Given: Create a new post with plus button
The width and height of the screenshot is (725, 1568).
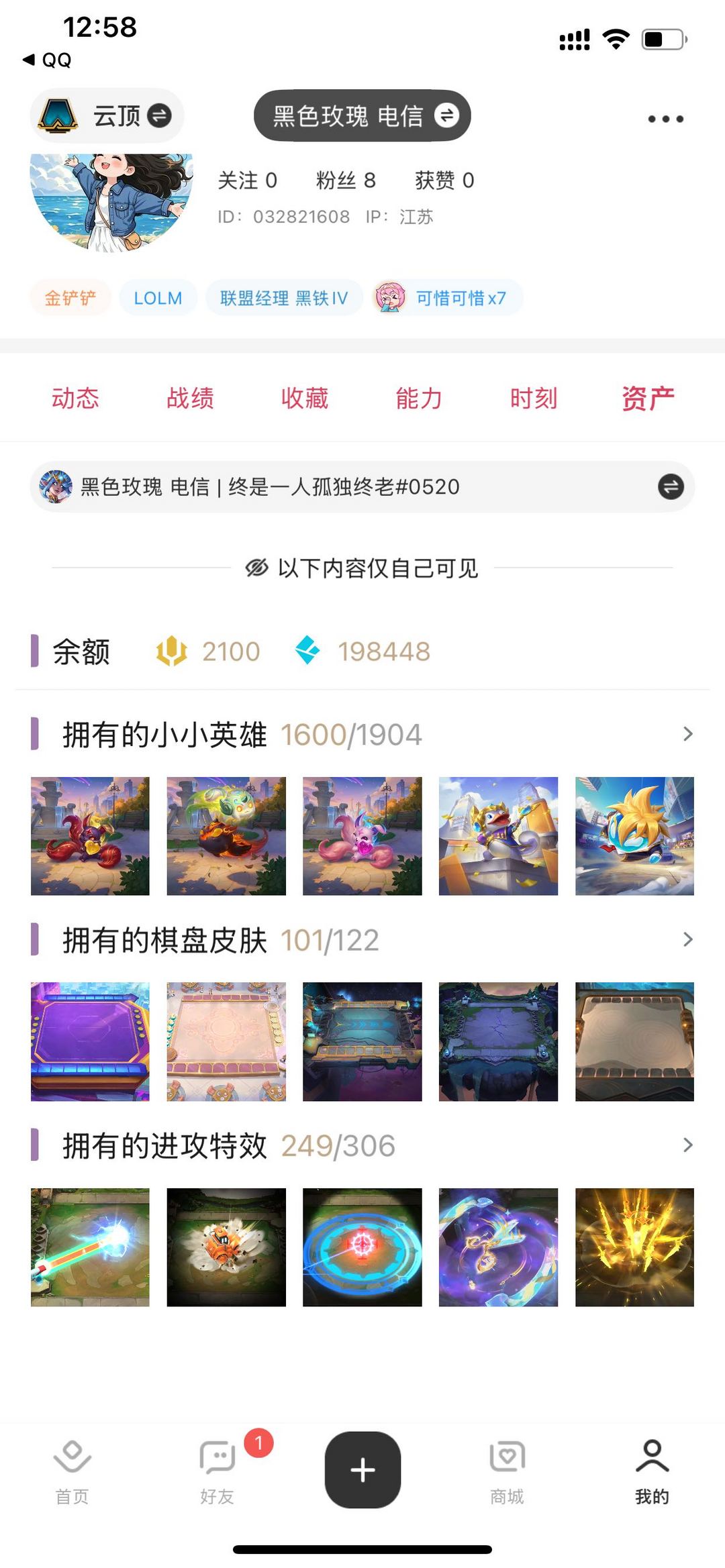Looking at the screenshot, I should [x=362, y=1469].
